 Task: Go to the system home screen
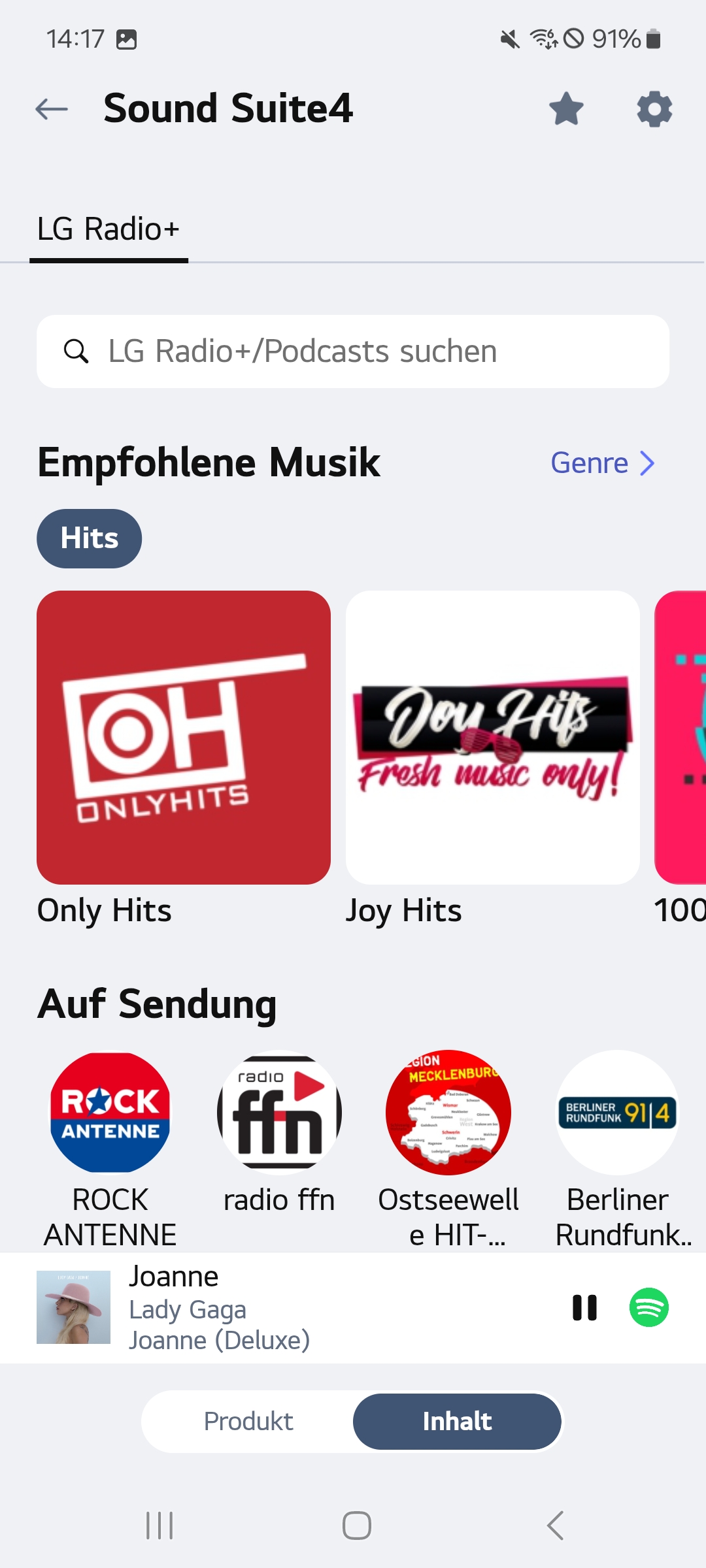tap(357, 1526)
